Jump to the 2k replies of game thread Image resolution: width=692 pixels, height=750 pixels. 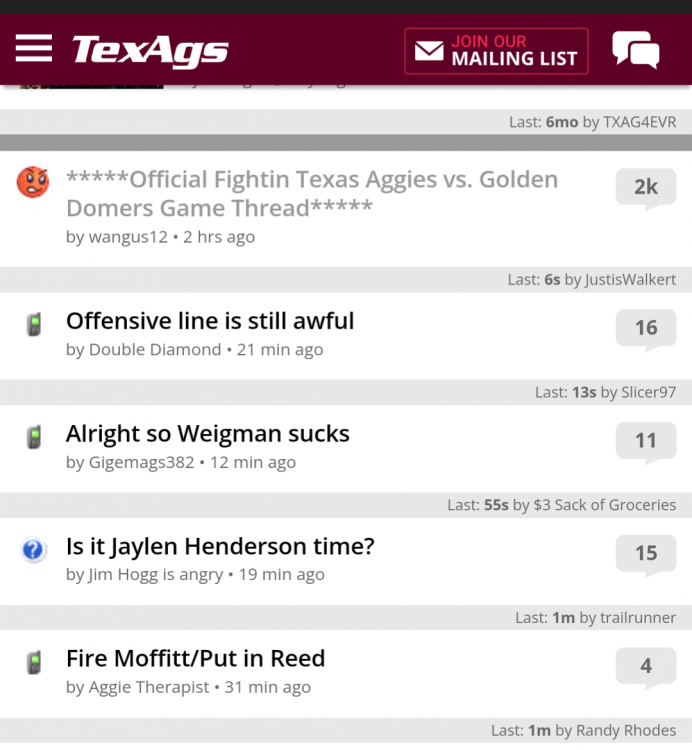(x=646, y=186)
